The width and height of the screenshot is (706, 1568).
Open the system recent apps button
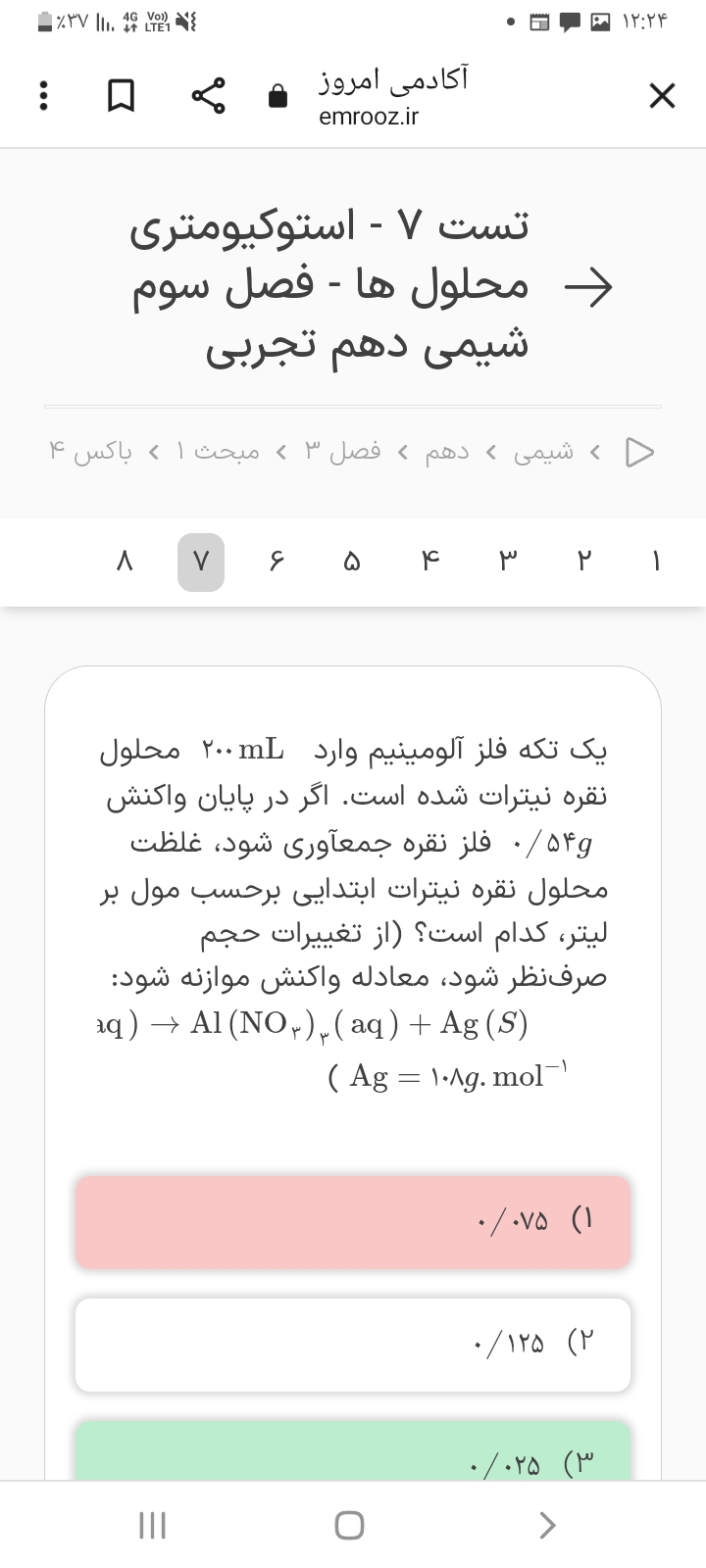click(152, 1525)
